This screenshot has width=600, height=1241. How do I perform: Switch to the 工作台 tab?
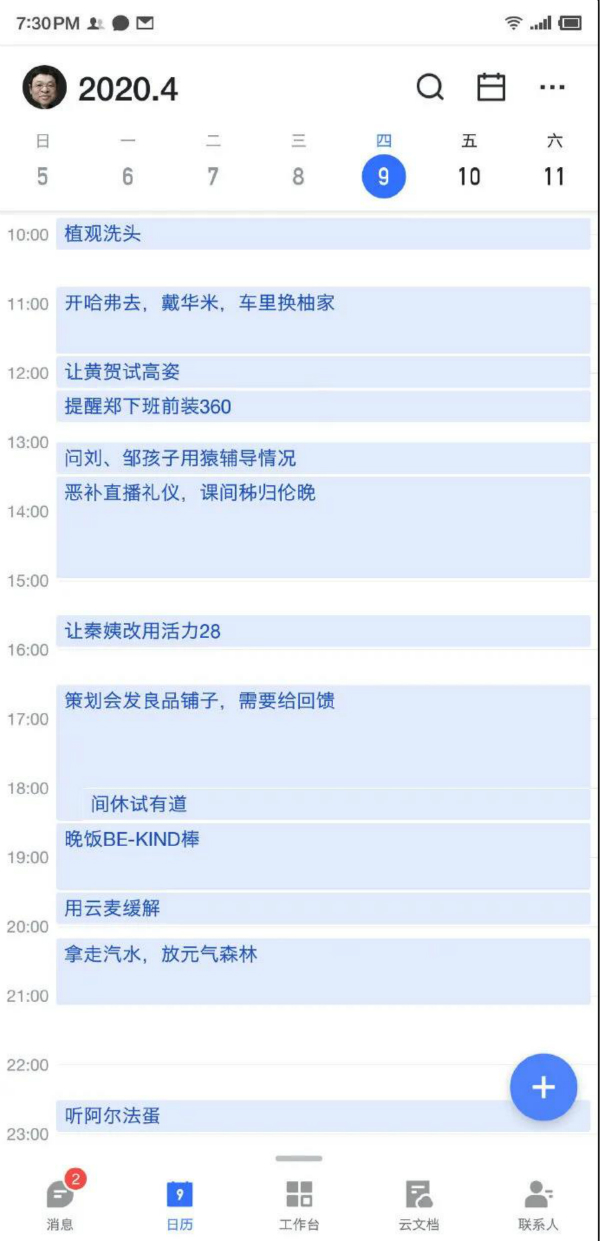[299, 1202]
